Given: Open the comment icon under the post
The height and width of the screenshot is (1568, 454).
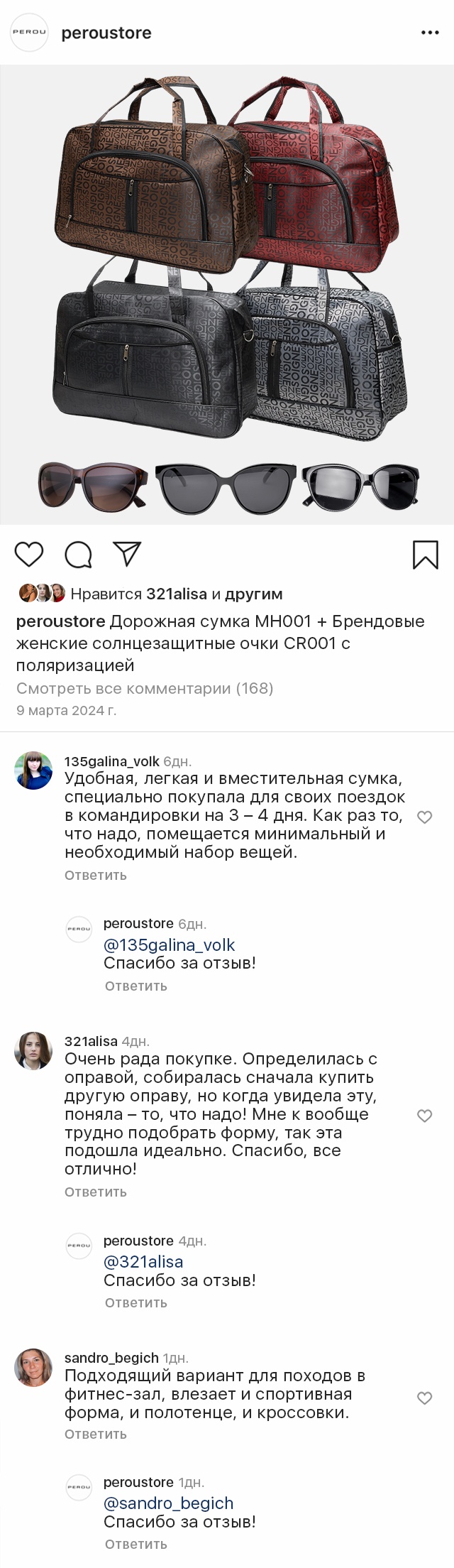Looking at the screenshot, I should 79,555.
